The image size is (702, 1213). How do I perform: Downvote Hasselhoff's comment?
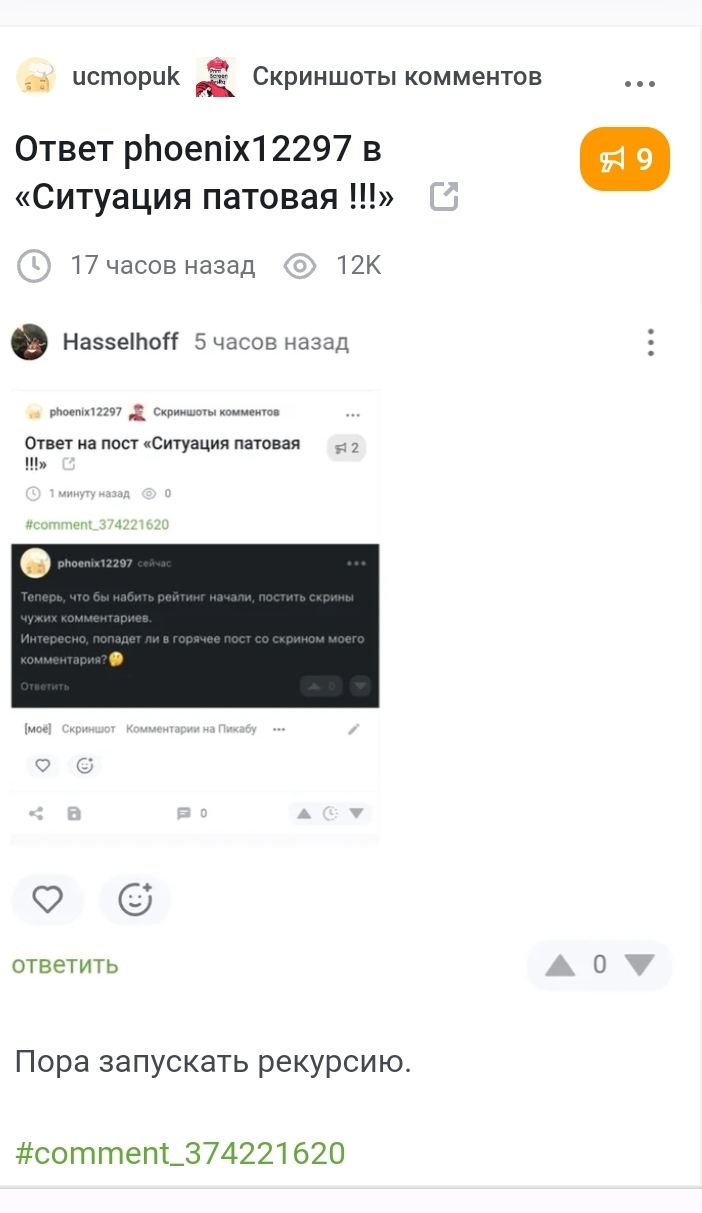click(638, 965)
